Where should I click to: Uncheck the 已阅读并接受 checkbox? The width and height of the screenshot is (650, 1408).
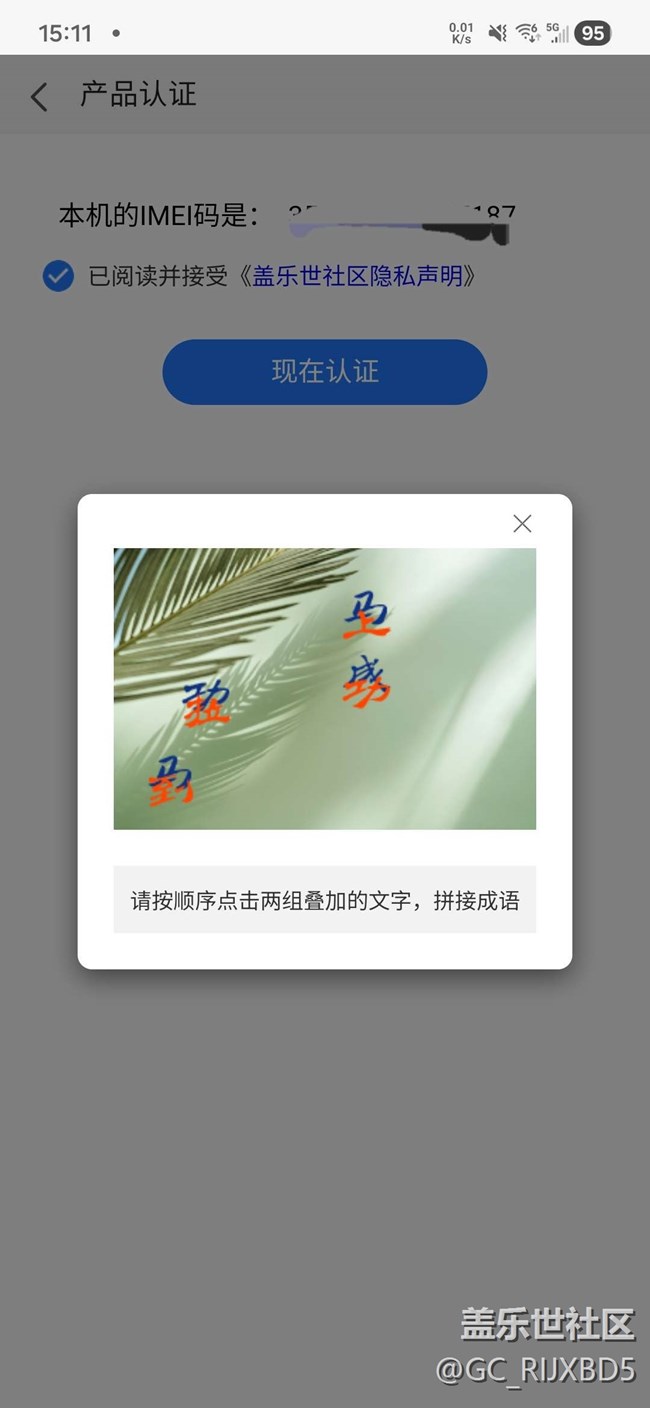coord(58,276)
